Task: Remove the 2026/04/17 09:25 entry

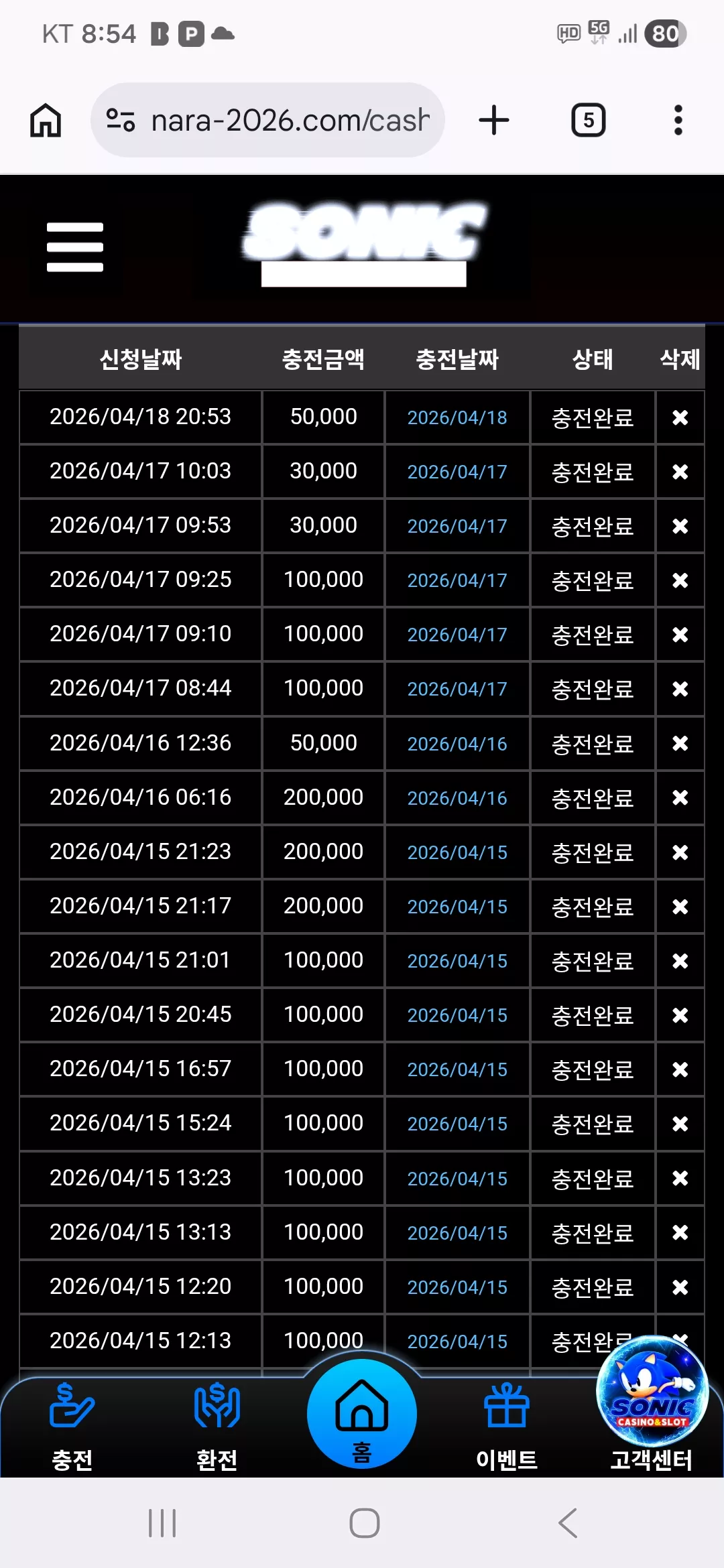Action: (x=680, y=580)
